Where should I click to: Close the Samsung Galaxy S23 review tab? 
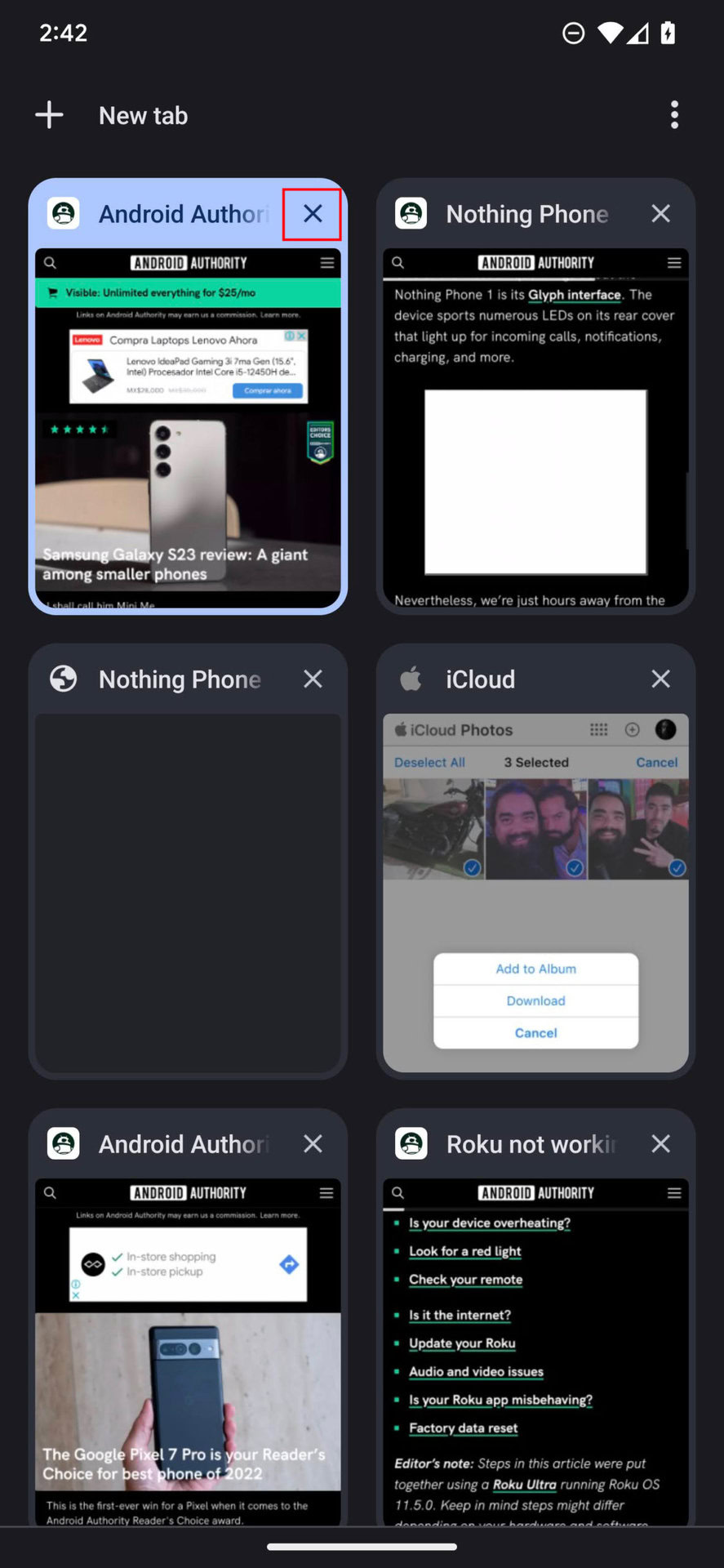[x=313, y=214]
